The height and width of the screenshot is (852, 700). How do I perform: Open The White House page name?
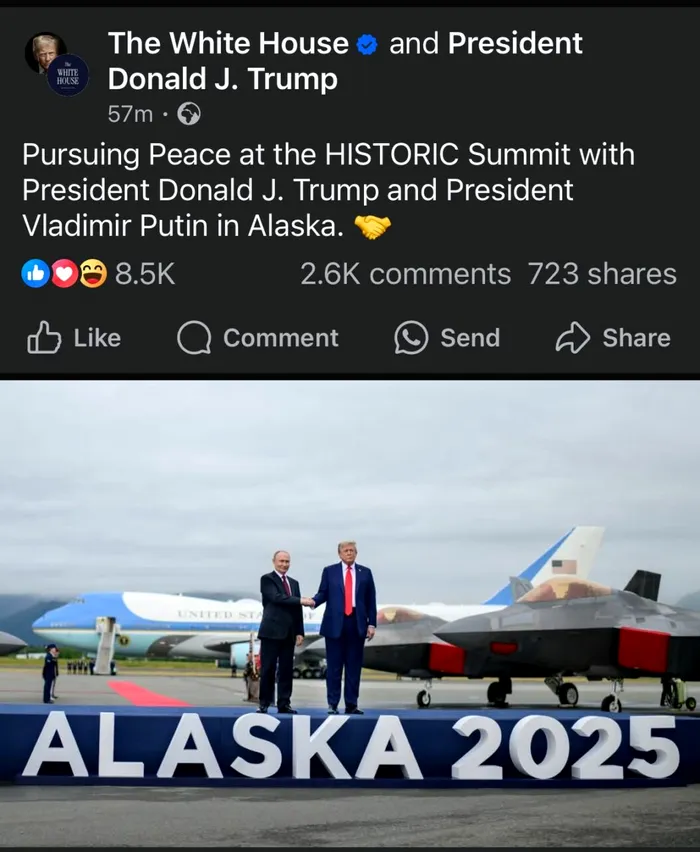pos(228,43)
